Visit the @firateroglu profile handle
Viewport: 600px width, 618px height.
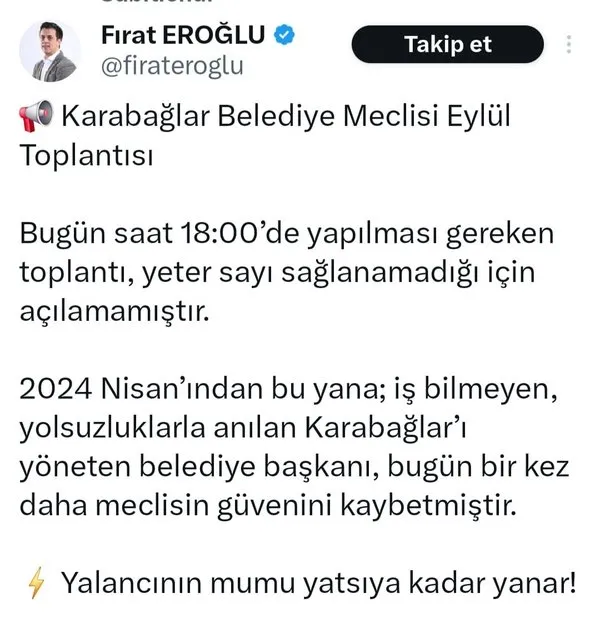click(172, 67)
